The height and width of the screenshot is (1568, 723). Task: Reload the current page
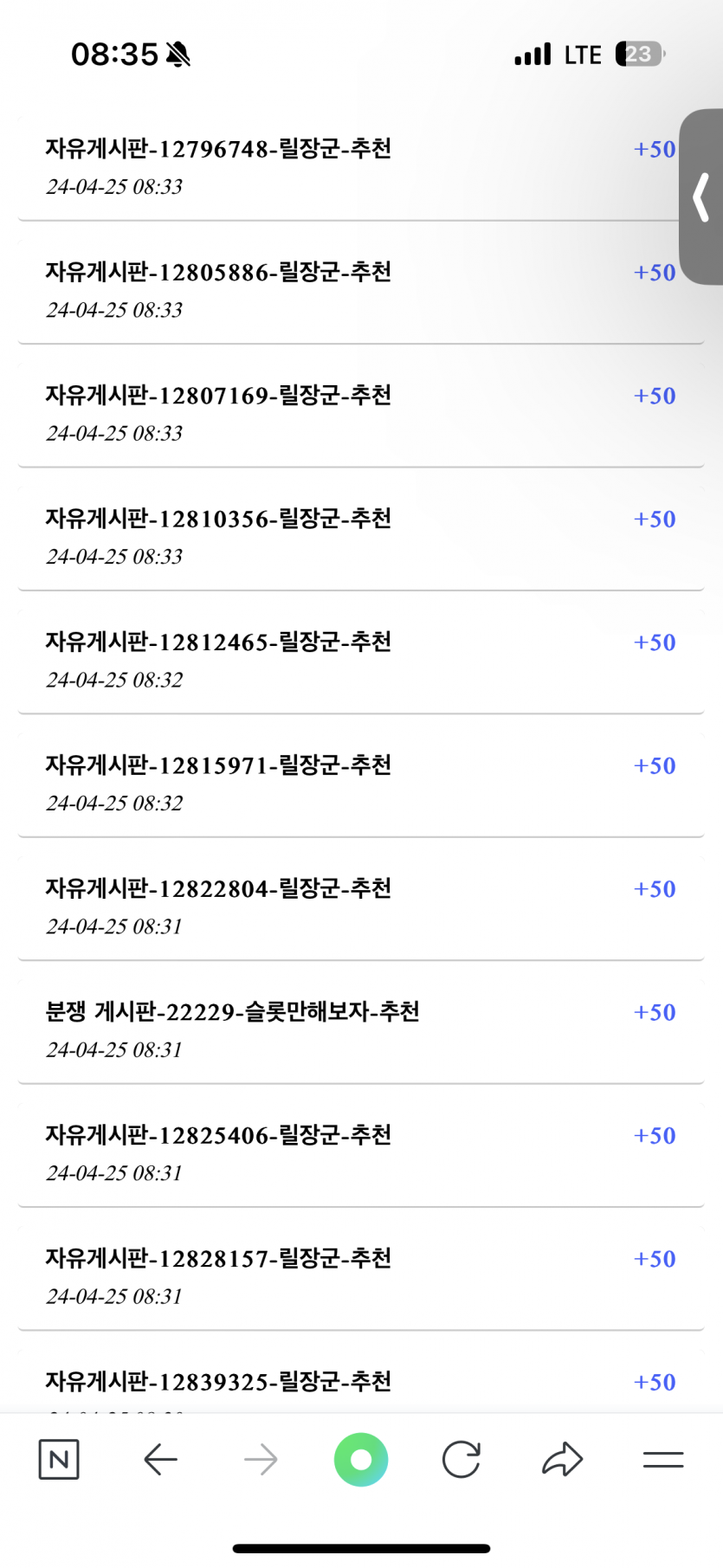[462, 1460]
